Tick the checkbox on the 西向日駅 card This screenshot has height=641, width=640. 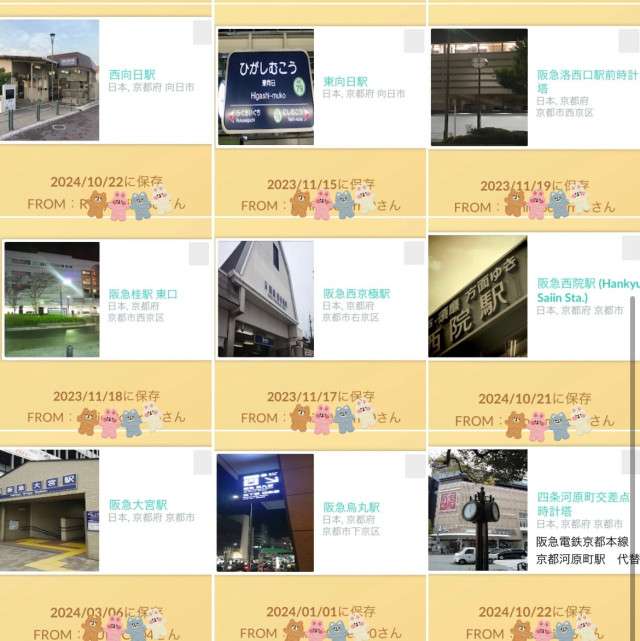(202, 33)
